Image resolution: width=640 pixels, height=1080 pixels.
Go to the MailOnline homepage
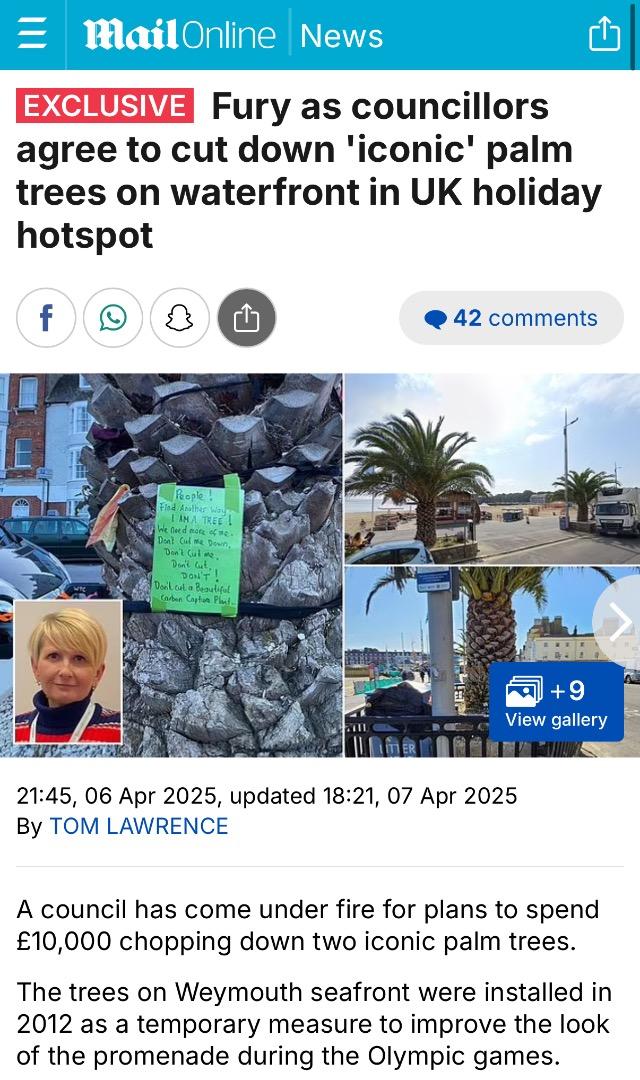tap(180, 35)
